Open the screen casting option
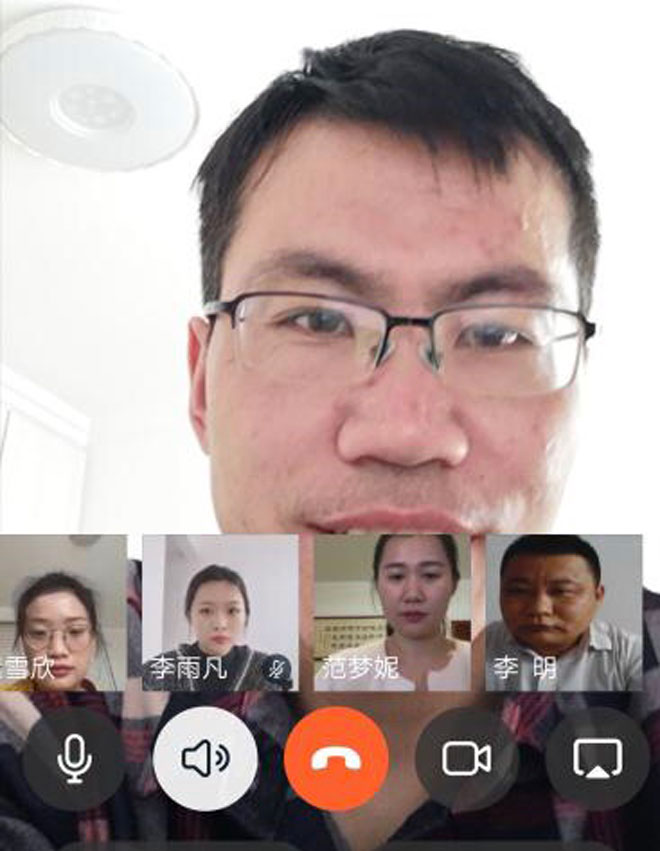660x851 pixels. pos(598,759)
